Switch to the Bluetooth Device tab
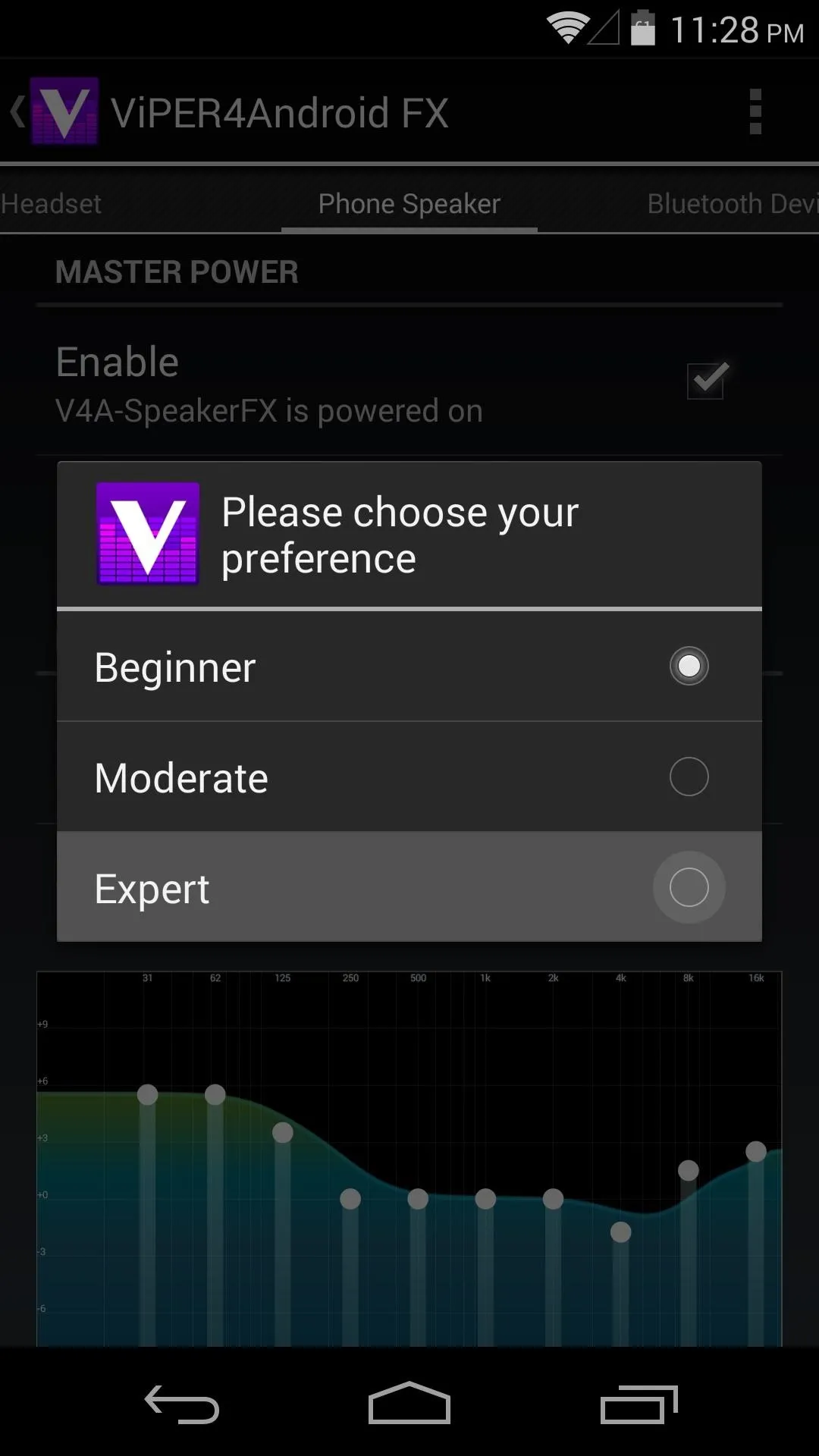 pos(733,203)
